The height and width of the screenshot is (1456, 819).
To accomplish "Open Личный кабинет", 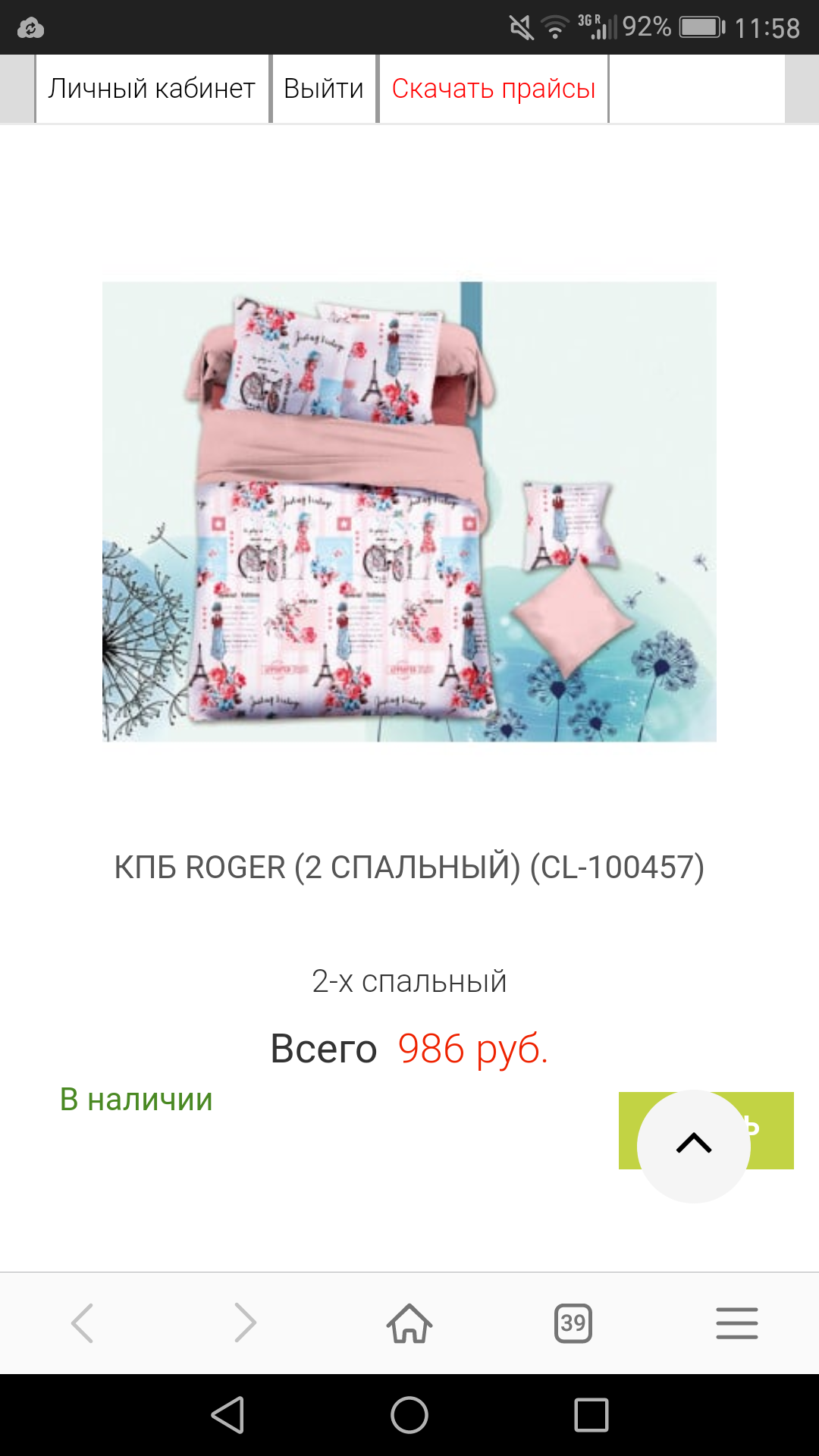I will [x=152, y=89].
